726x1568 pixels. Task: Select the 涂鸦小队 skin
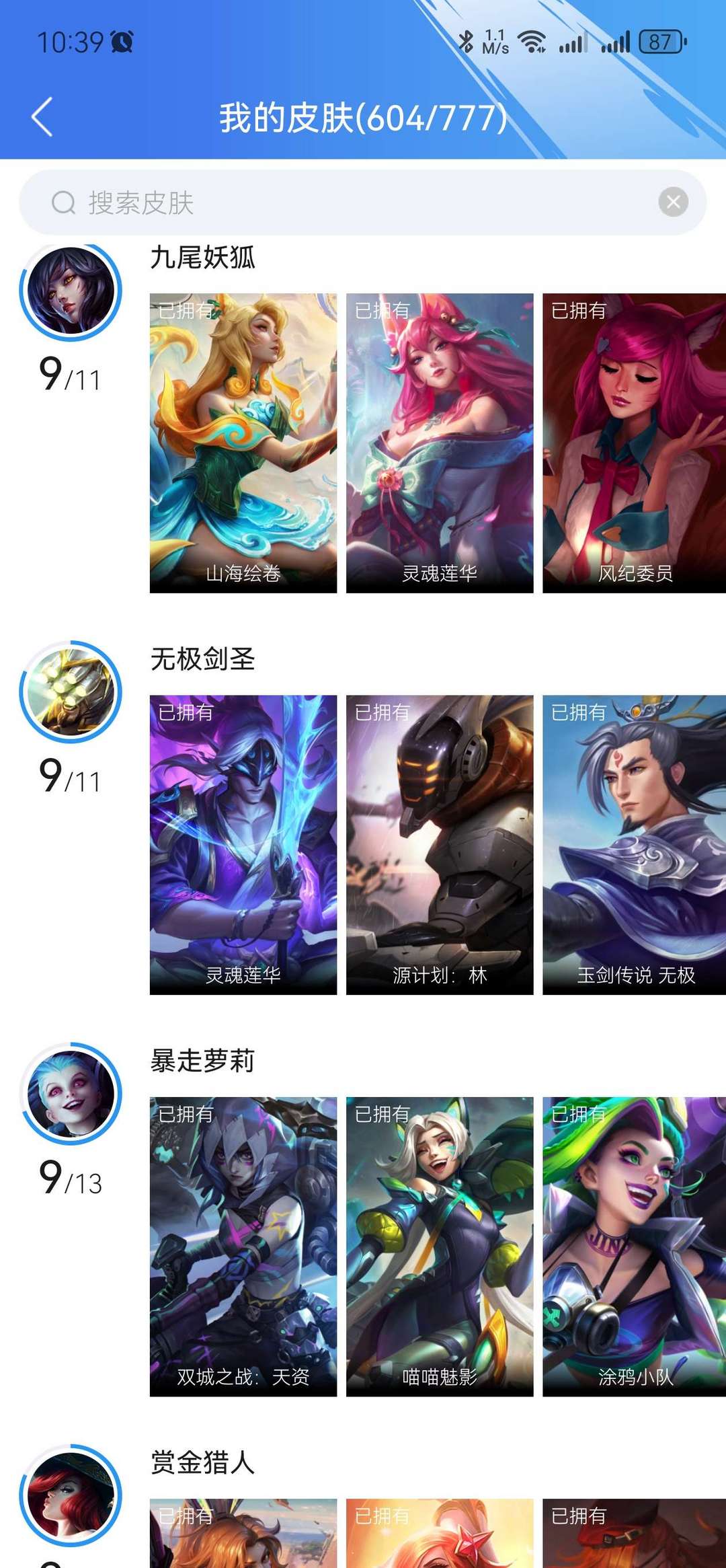635,1246
